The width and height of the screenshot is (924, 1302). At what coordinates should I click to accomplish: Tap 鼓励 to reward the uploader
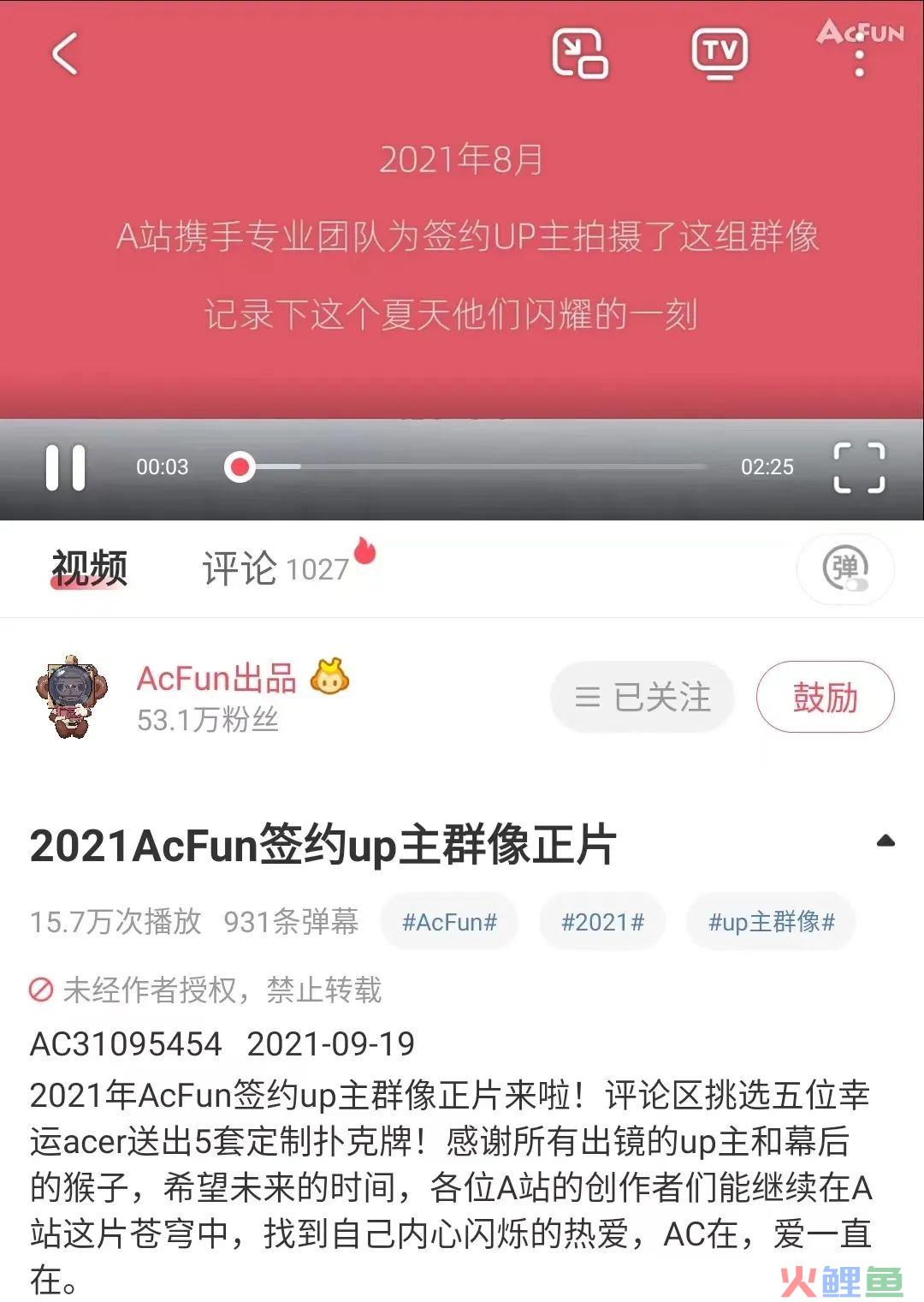click(x=825, y=698)
